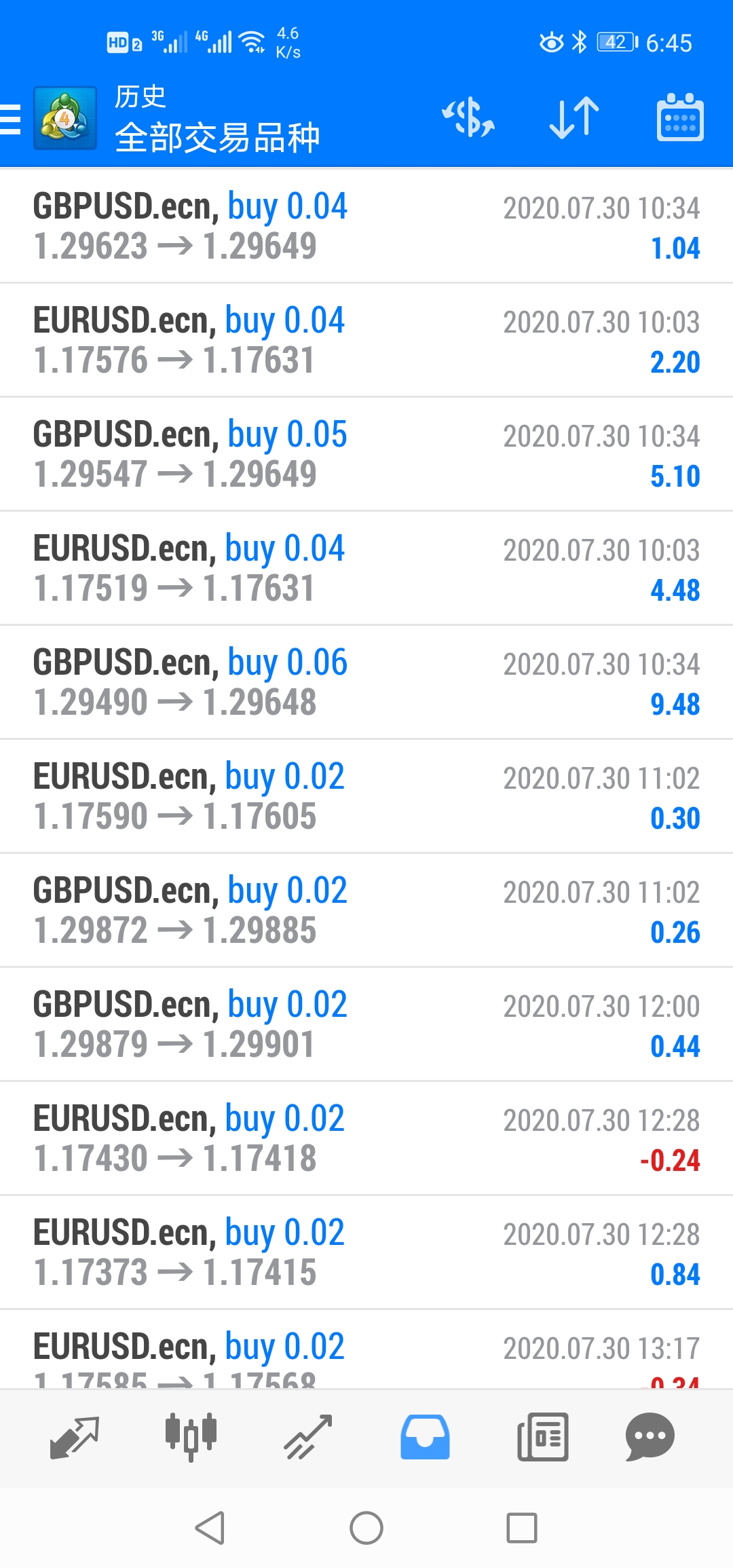Viewport: 733px width, 1568px height.
Task: Open the sort order arrows
Action: [574, 118]
